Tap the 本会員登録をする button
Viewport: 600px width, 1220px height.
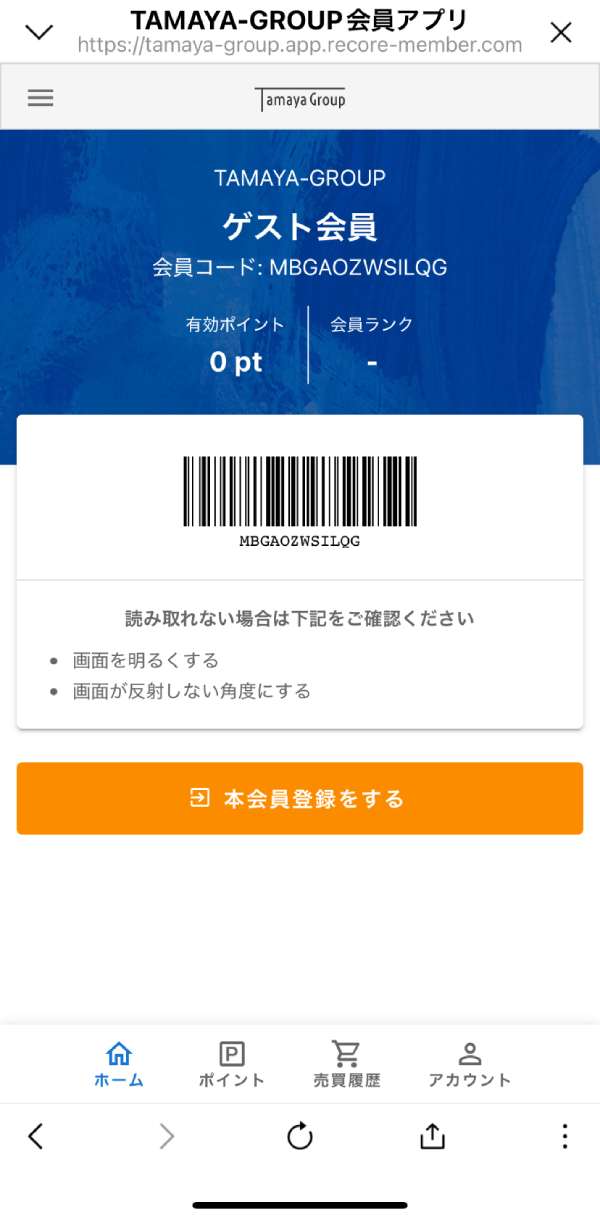tap(300, 798)
